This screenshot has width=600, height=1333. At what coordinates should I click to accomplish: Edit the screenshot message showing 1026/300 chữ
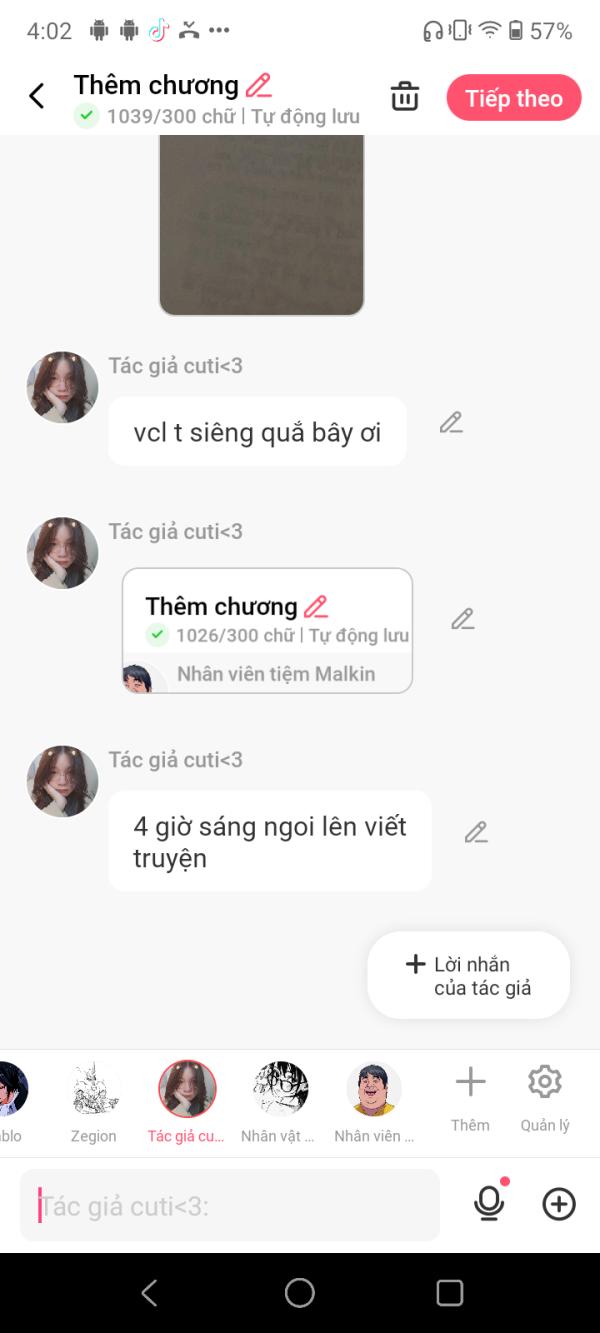[x=462, y=619]
